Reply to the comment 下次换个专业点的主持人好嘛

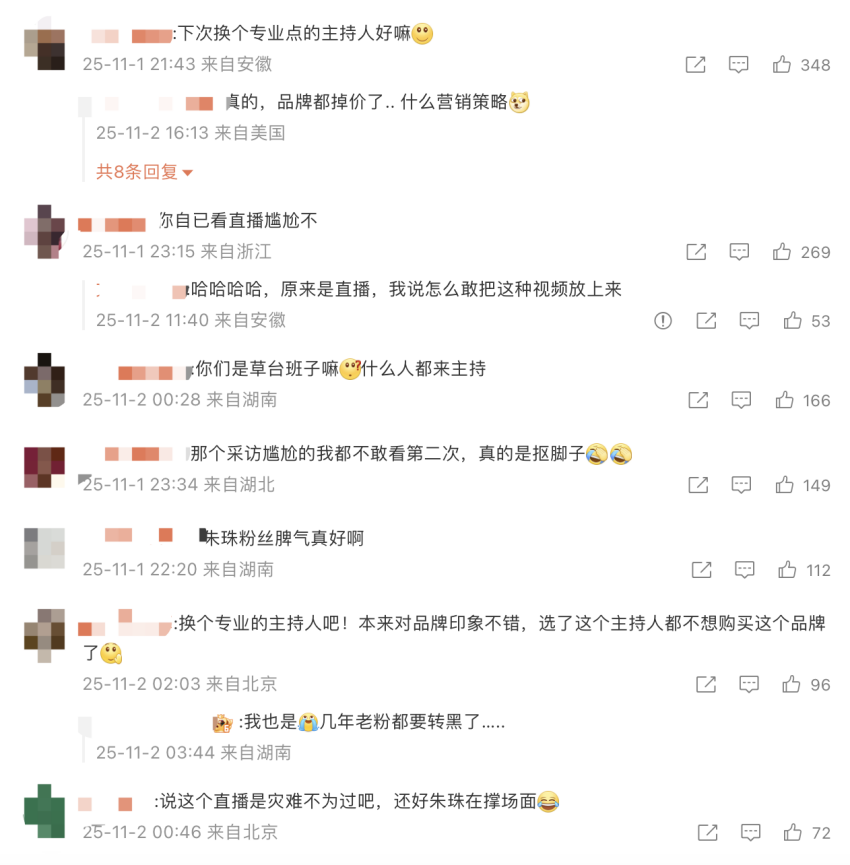coord(738,65)
